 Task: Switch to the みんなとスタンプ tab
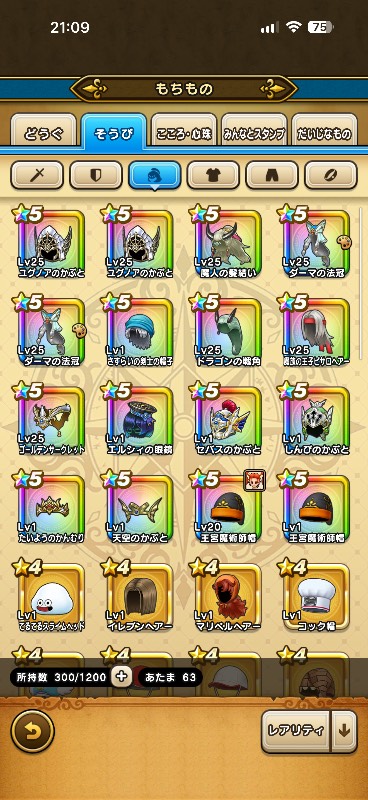coord(254,134)
